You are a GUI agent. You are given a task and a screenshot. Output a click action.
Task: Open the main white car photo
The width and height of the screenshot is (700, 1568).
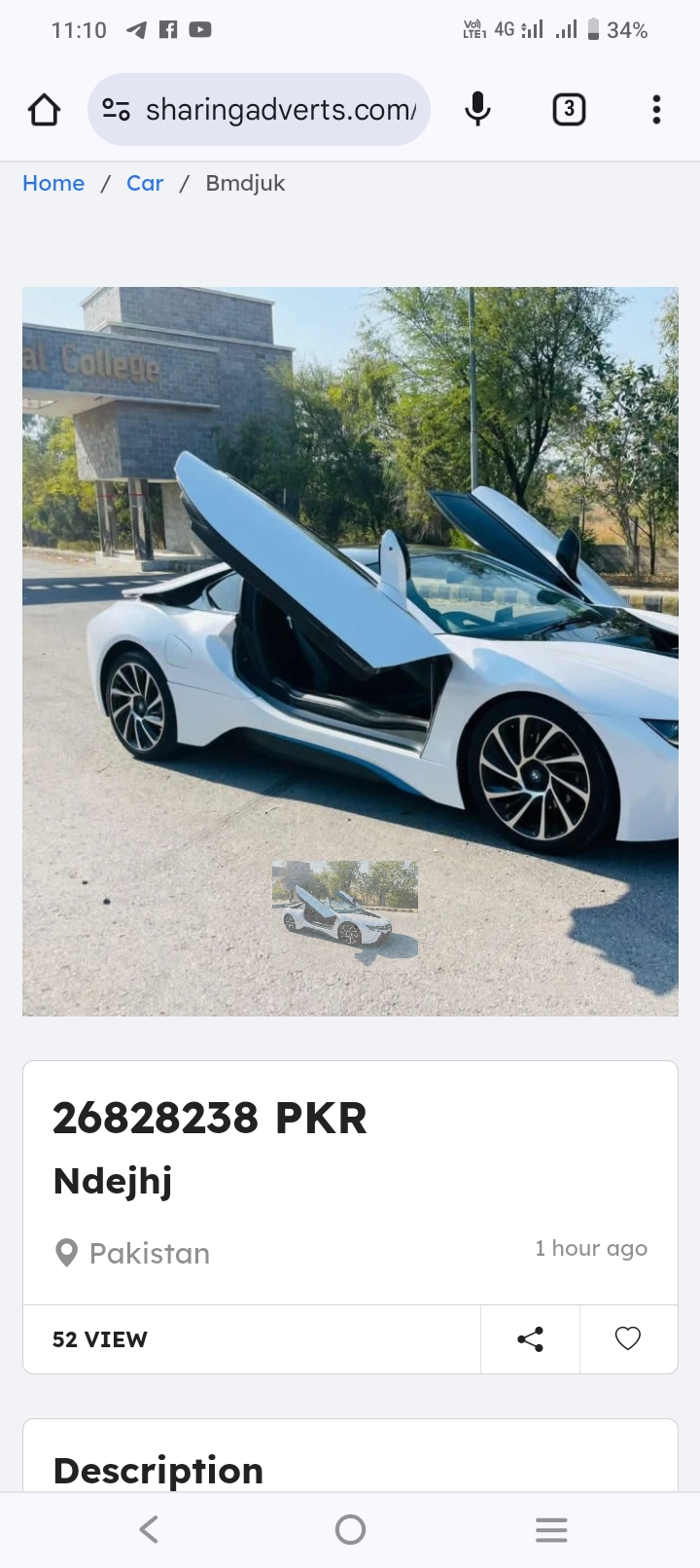[350, 584]
